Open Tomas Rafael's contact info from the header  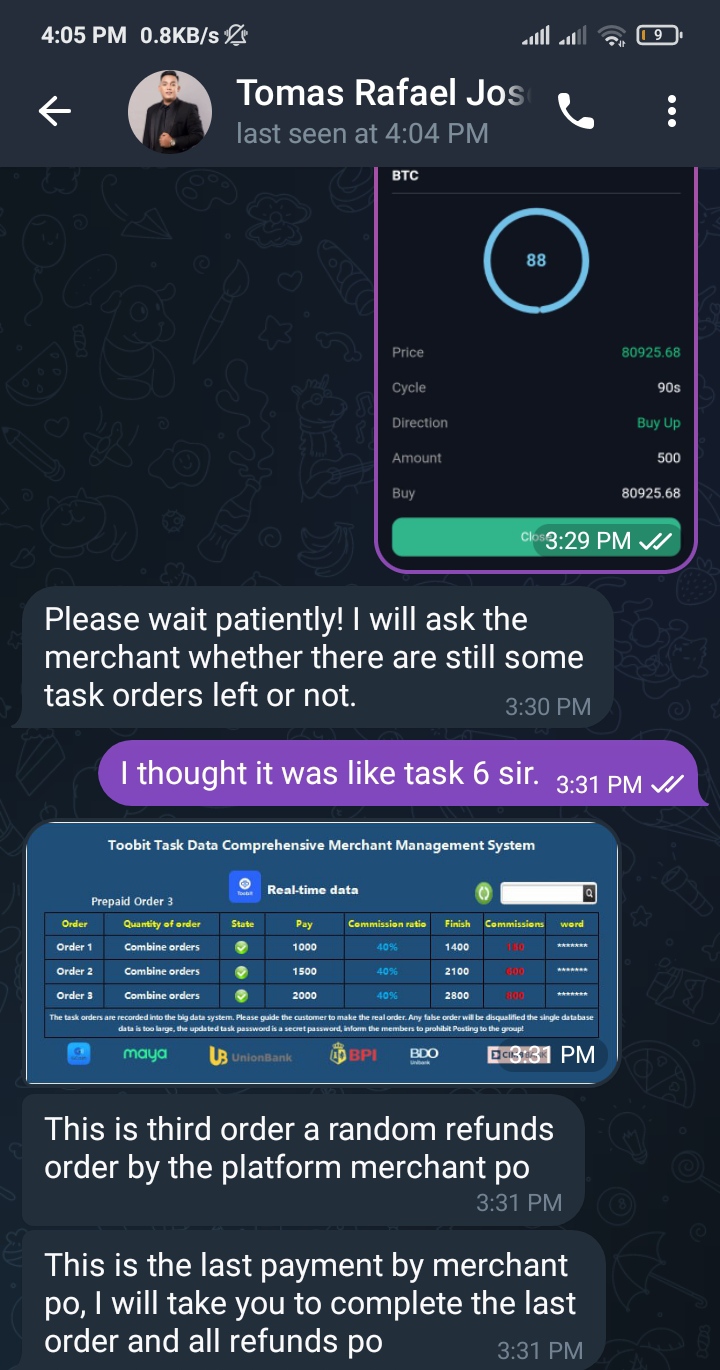pos(380,110)
